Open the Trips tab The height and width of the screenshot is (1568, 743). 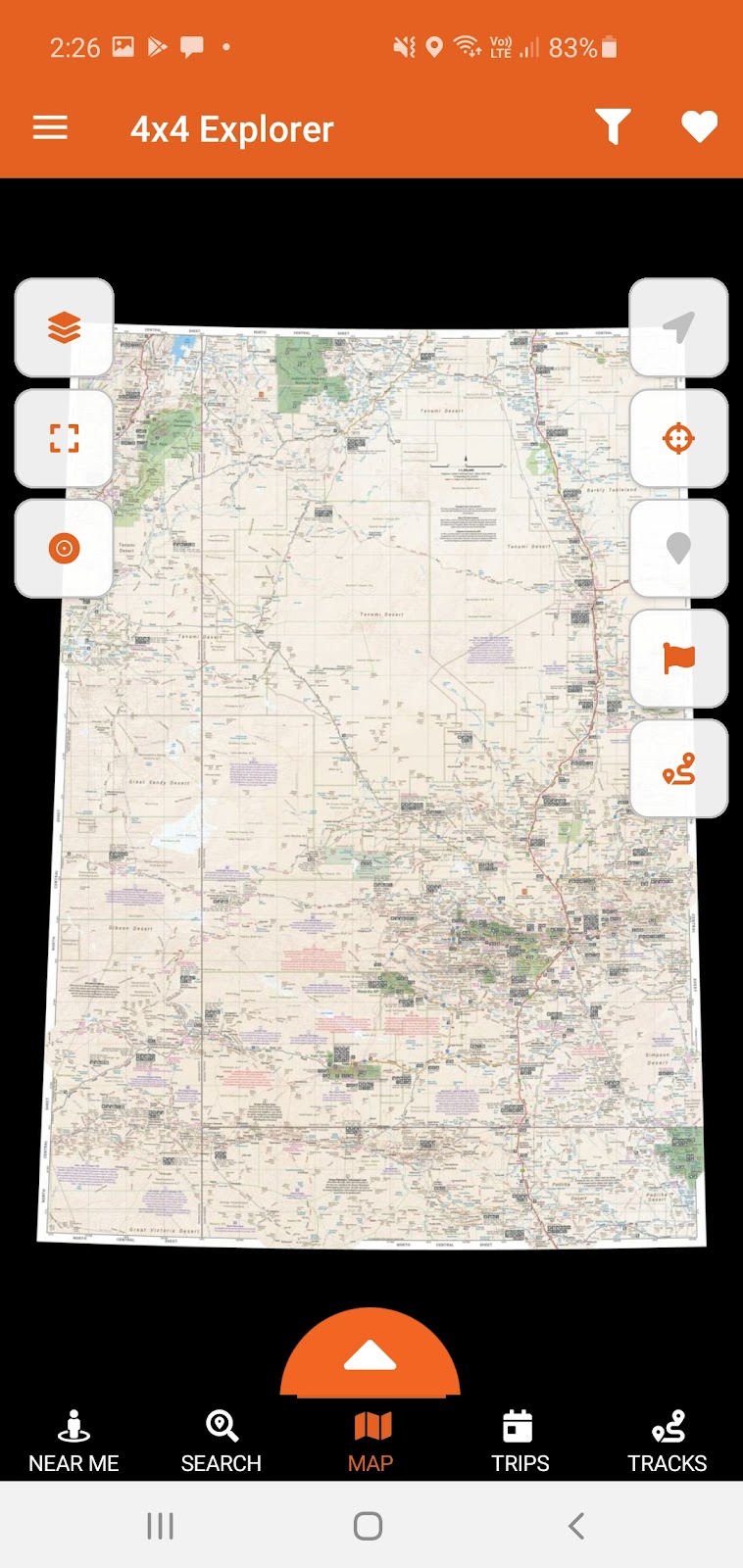coord(520,1442)
